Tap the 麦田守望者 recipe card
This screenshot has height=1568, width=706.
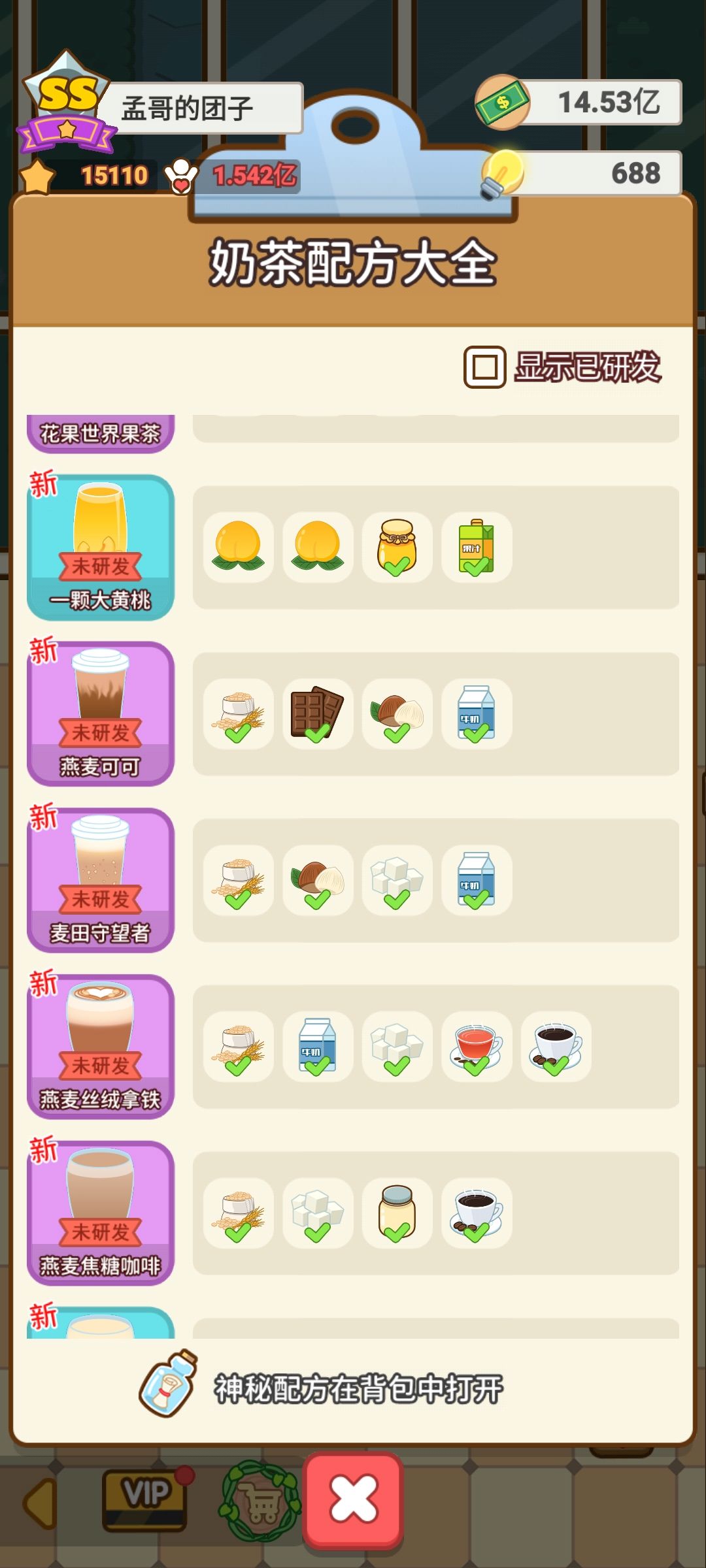tap(101, 881)
